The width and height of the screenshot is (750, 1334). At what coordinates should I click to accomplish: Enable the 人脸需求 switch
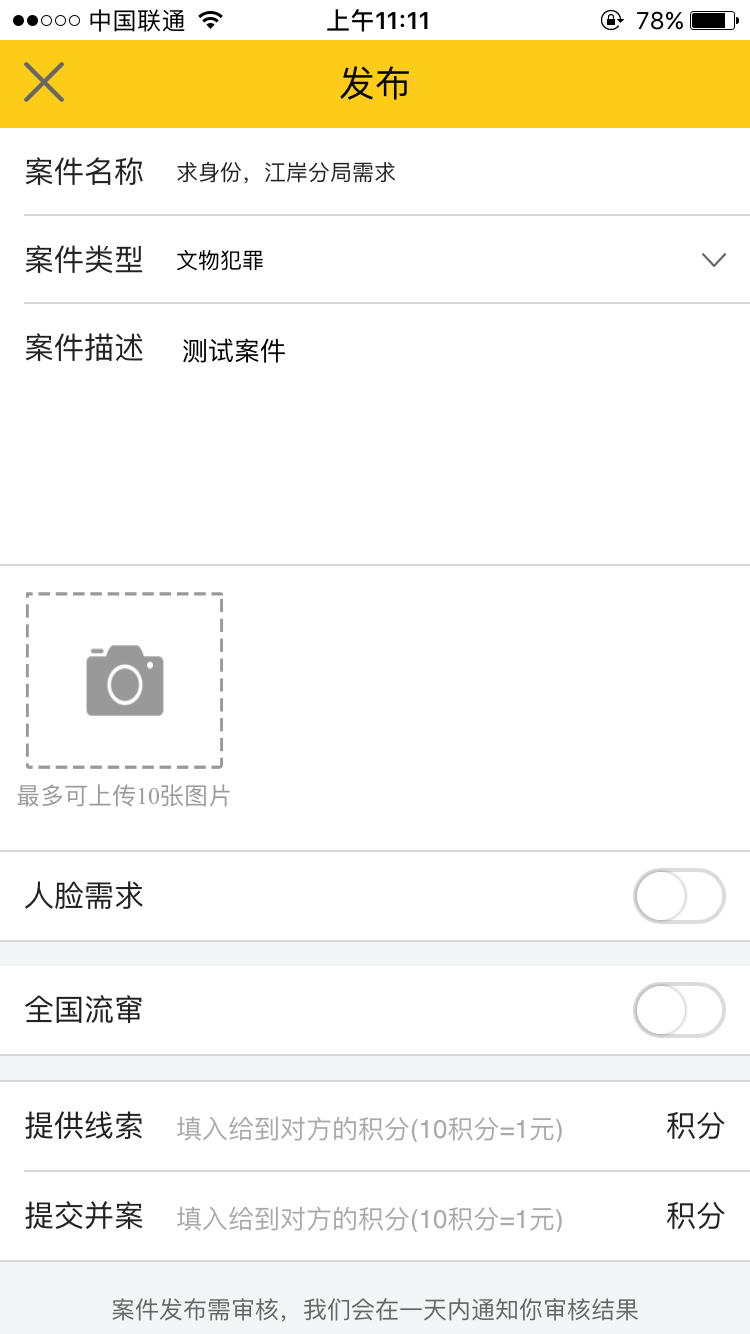679,896
